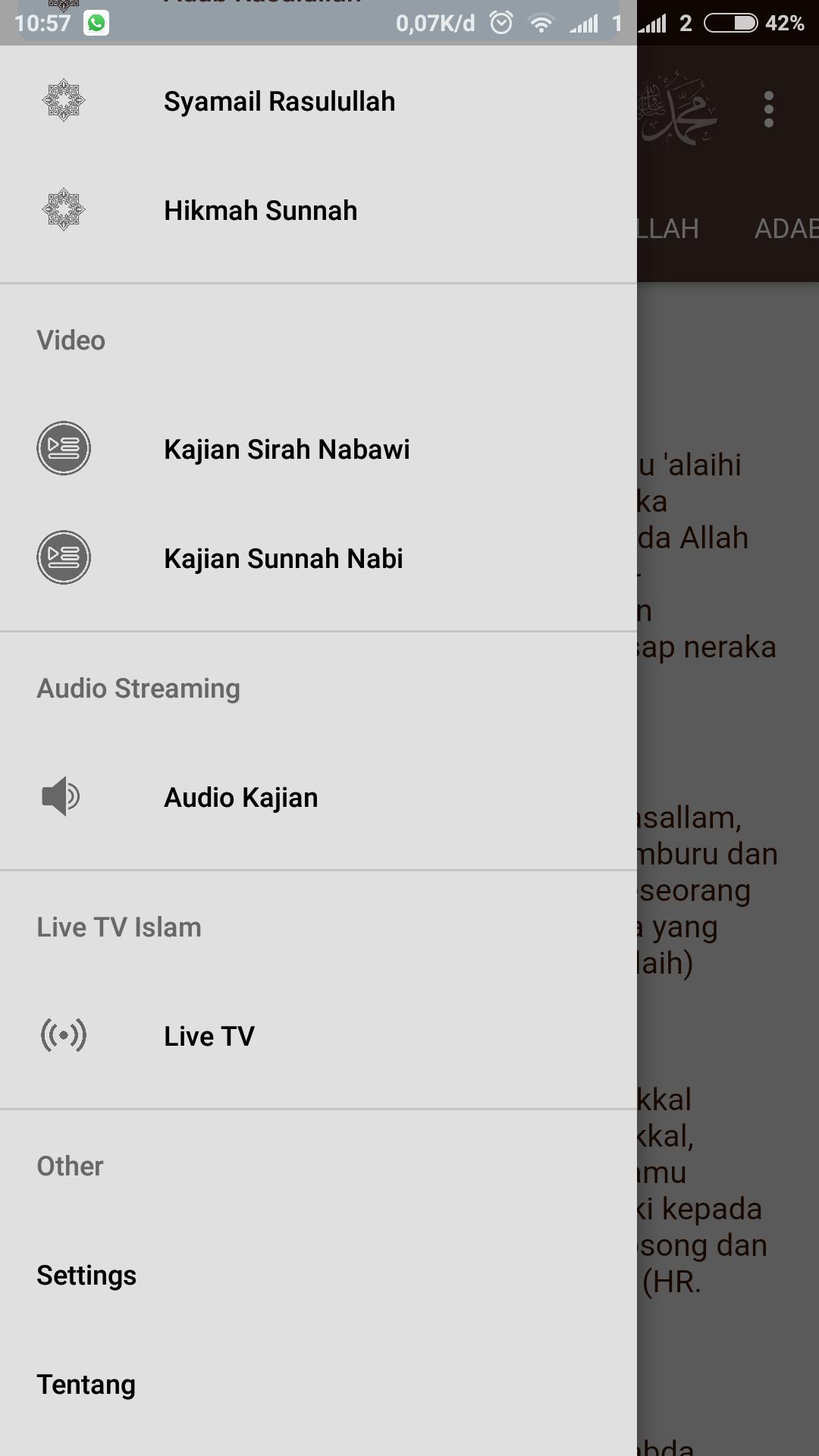Open Hikmah Sunnah via its ornamental icon
The width and height of the screenshot is (819, 1456).
[64, 210]
